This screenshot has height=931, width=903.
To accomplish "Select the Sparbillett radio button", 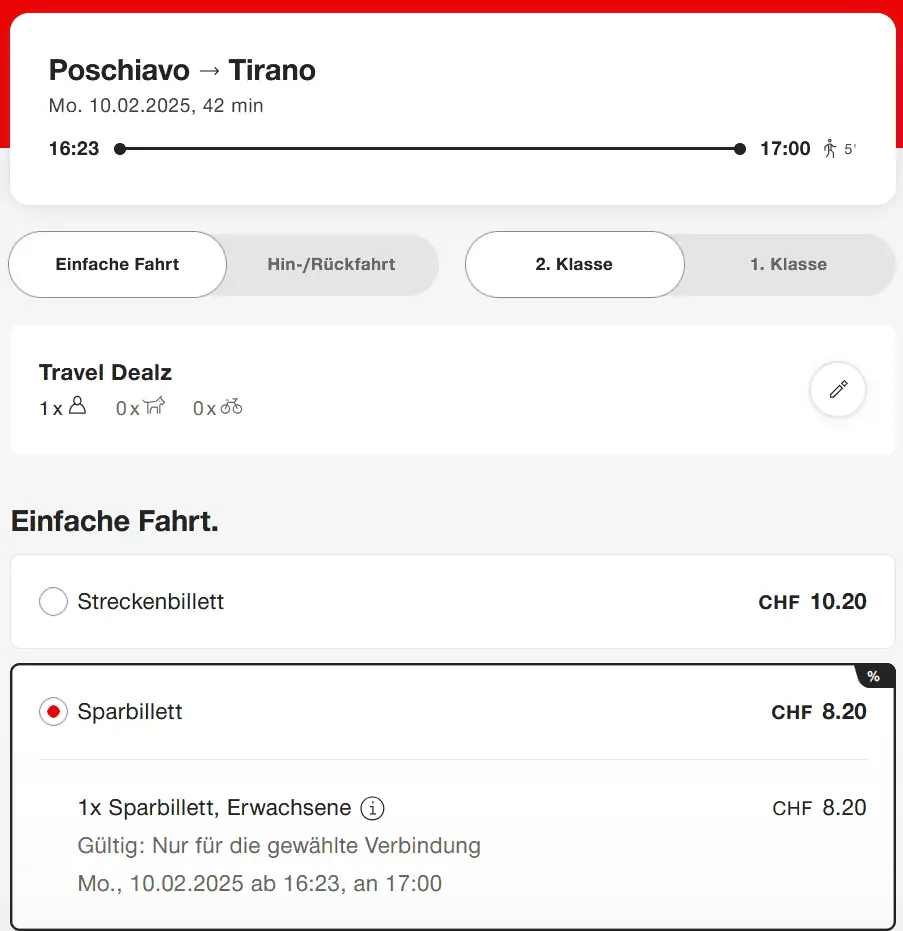I will (53, 712).
